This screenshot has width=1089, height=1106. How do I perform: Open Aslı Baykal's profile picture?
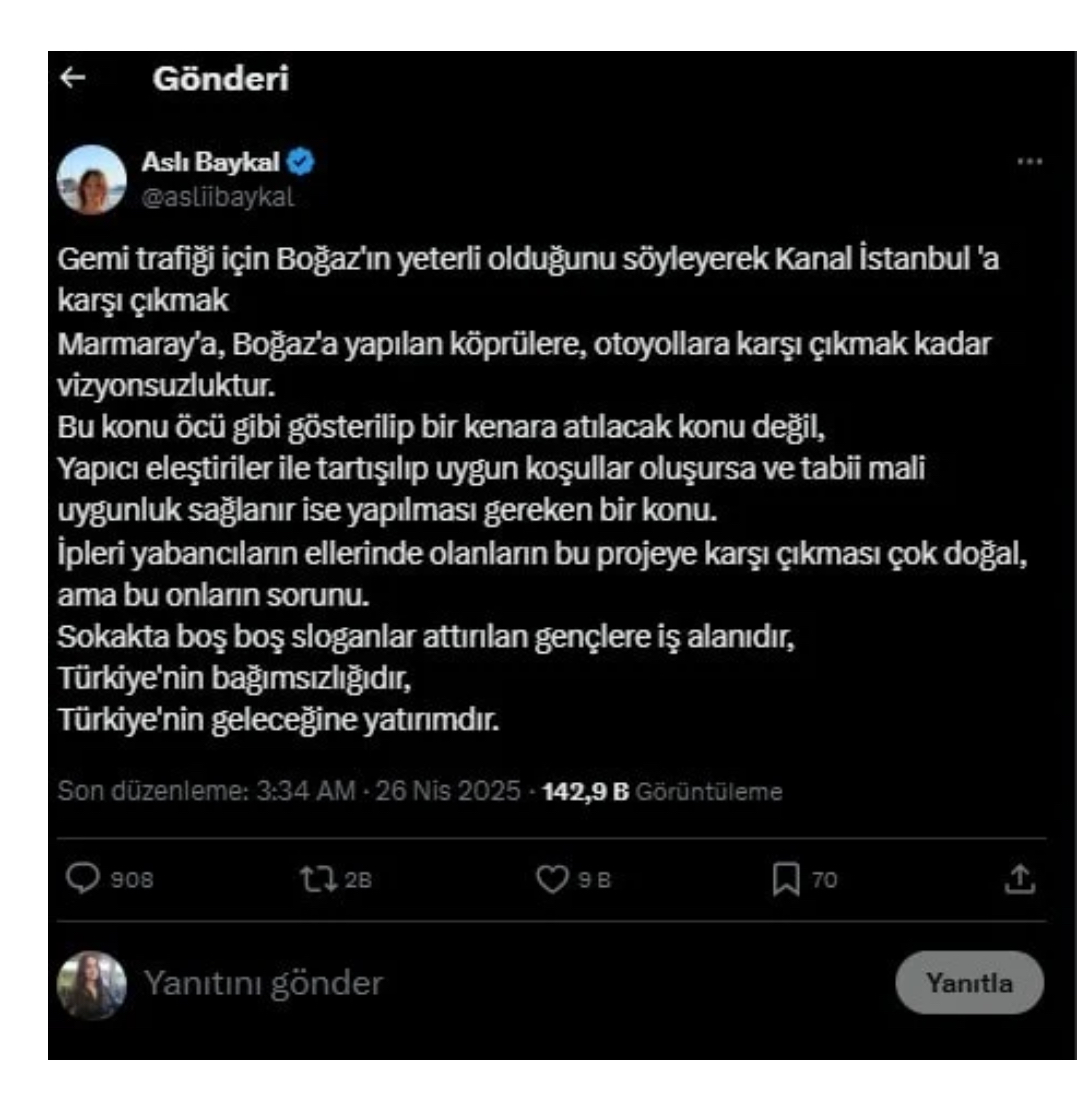92,180
